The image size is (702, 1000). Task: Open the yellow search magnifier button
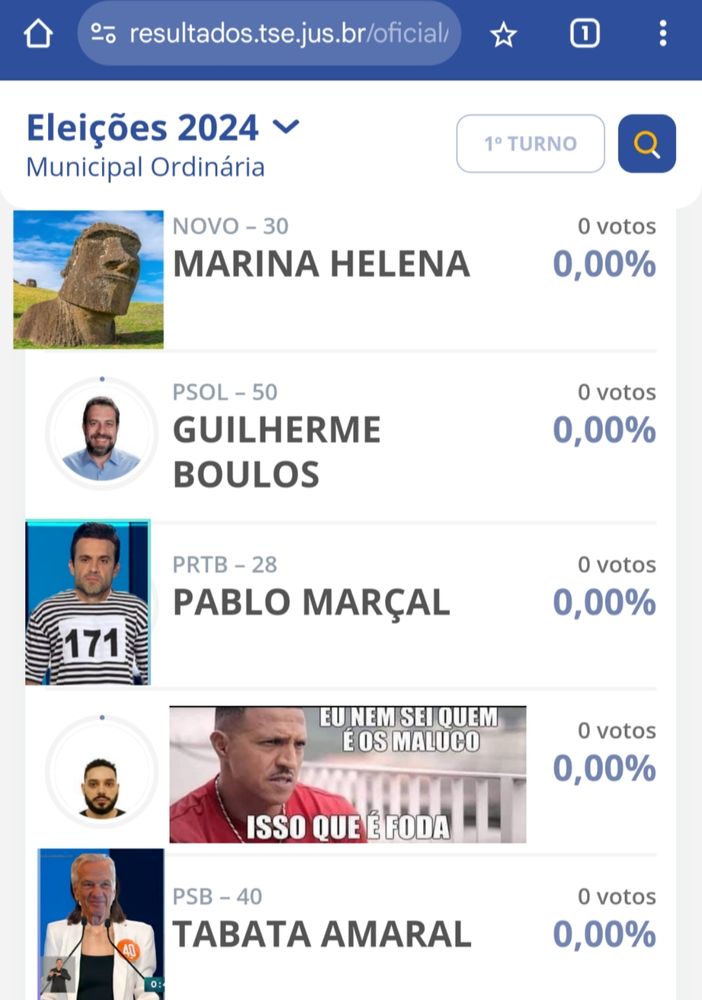point(647,144)
